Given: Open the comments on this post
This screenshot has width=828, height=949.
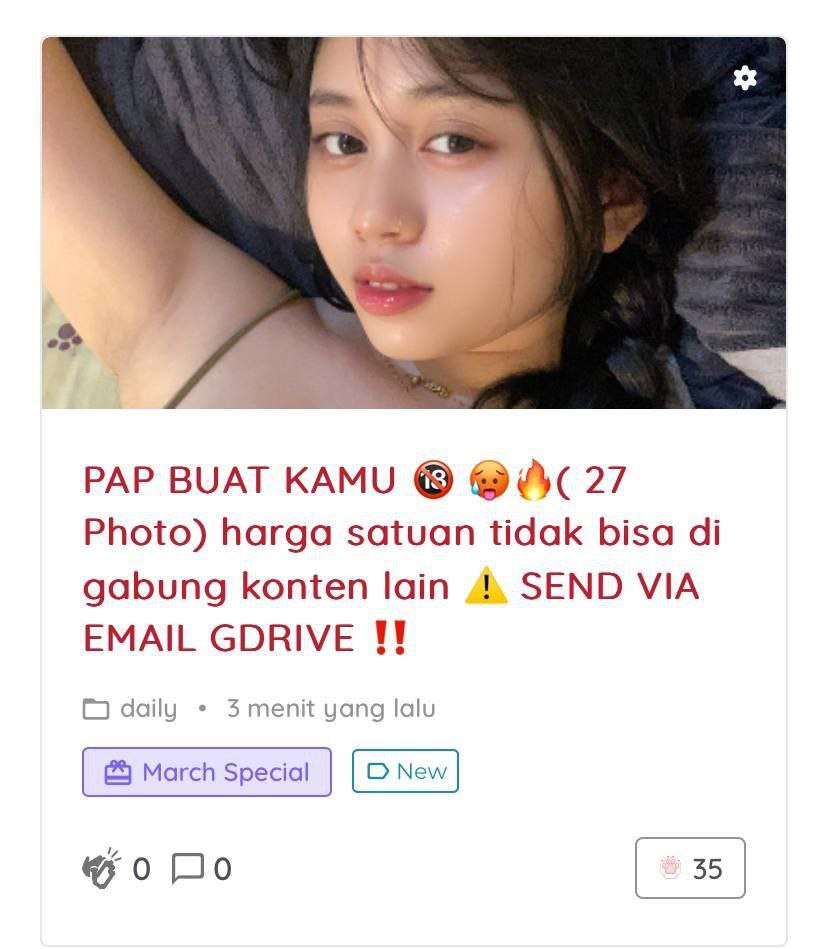Looking at the screenshot, I should tap(188, 868).
